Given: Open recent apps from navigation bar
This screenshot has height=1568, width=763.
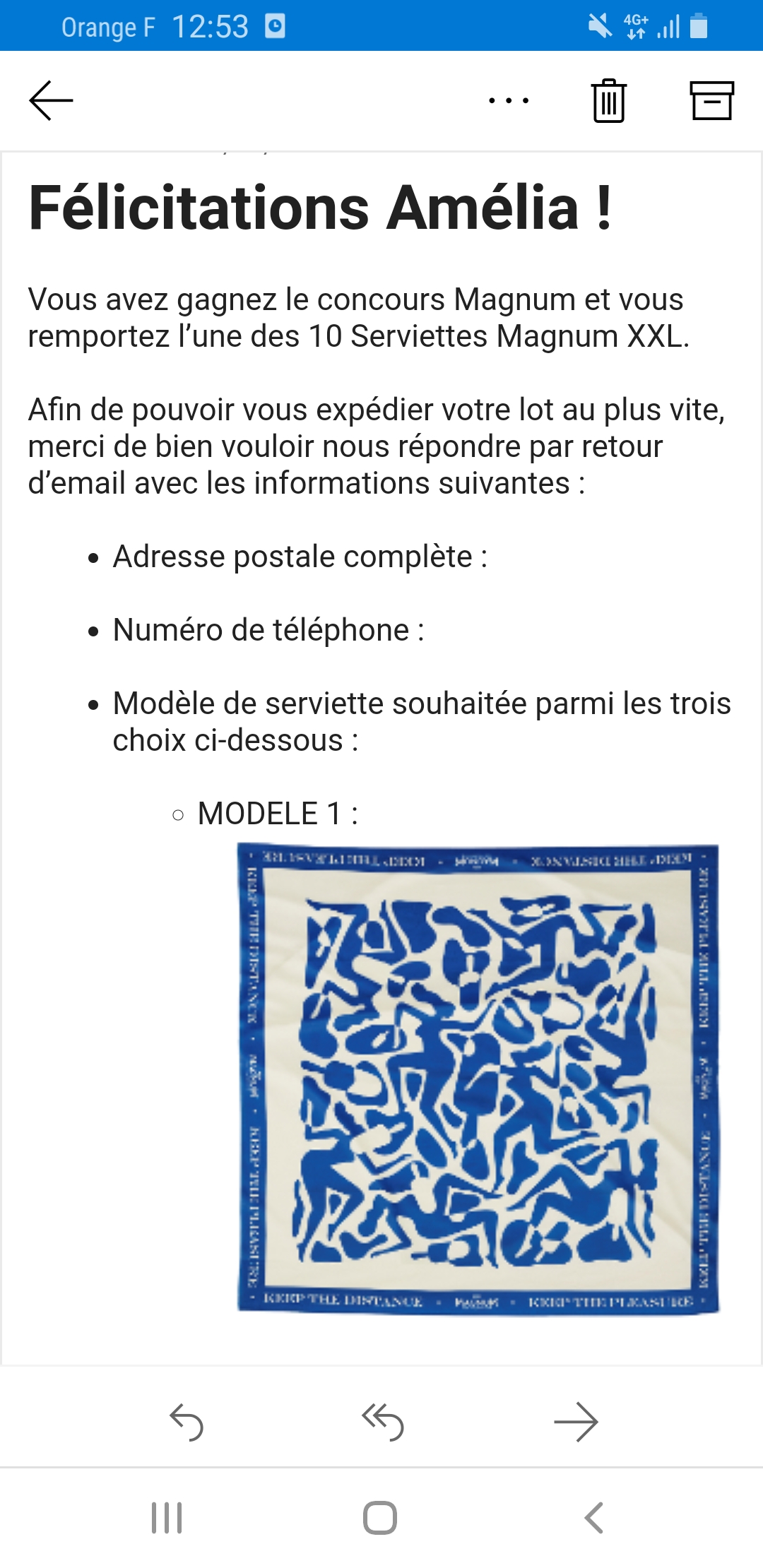Looking at the screenshot, I should click(x=167, y=1517).
